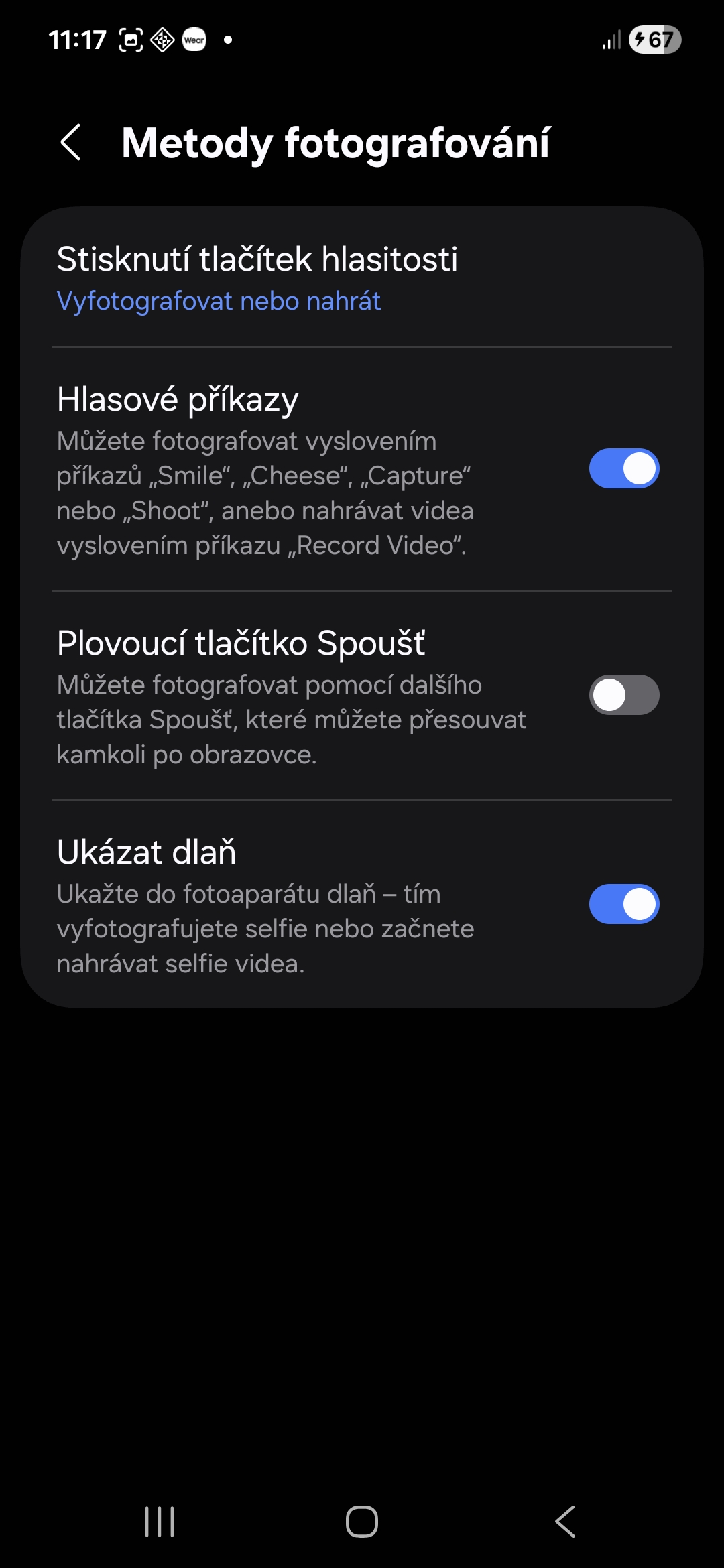The width and height of the screenshot is (724, 1568).
Task: Enable the Plovoucí tlačítko Spoušť switch
Action: [623, 695]
